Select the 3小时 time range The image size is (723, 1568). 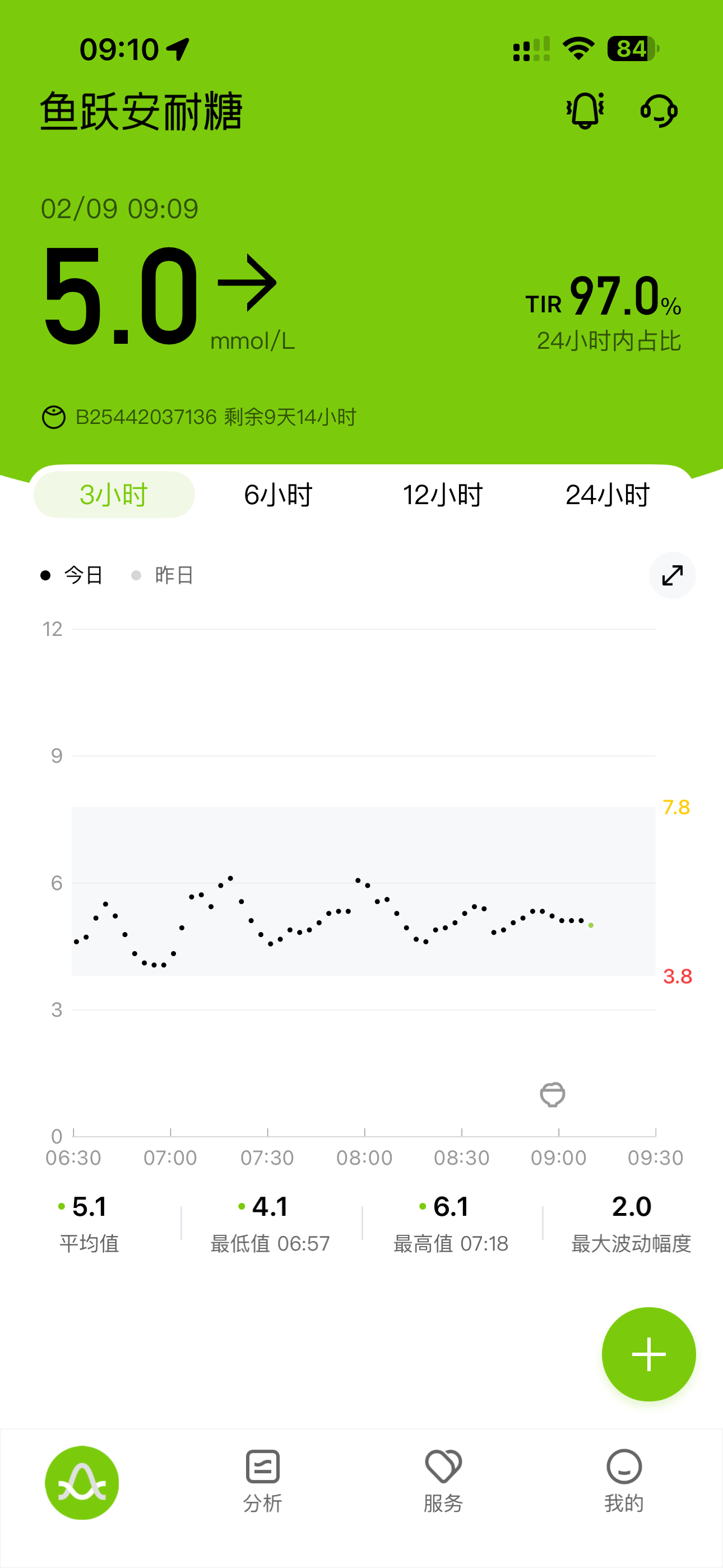pos(114,495)
